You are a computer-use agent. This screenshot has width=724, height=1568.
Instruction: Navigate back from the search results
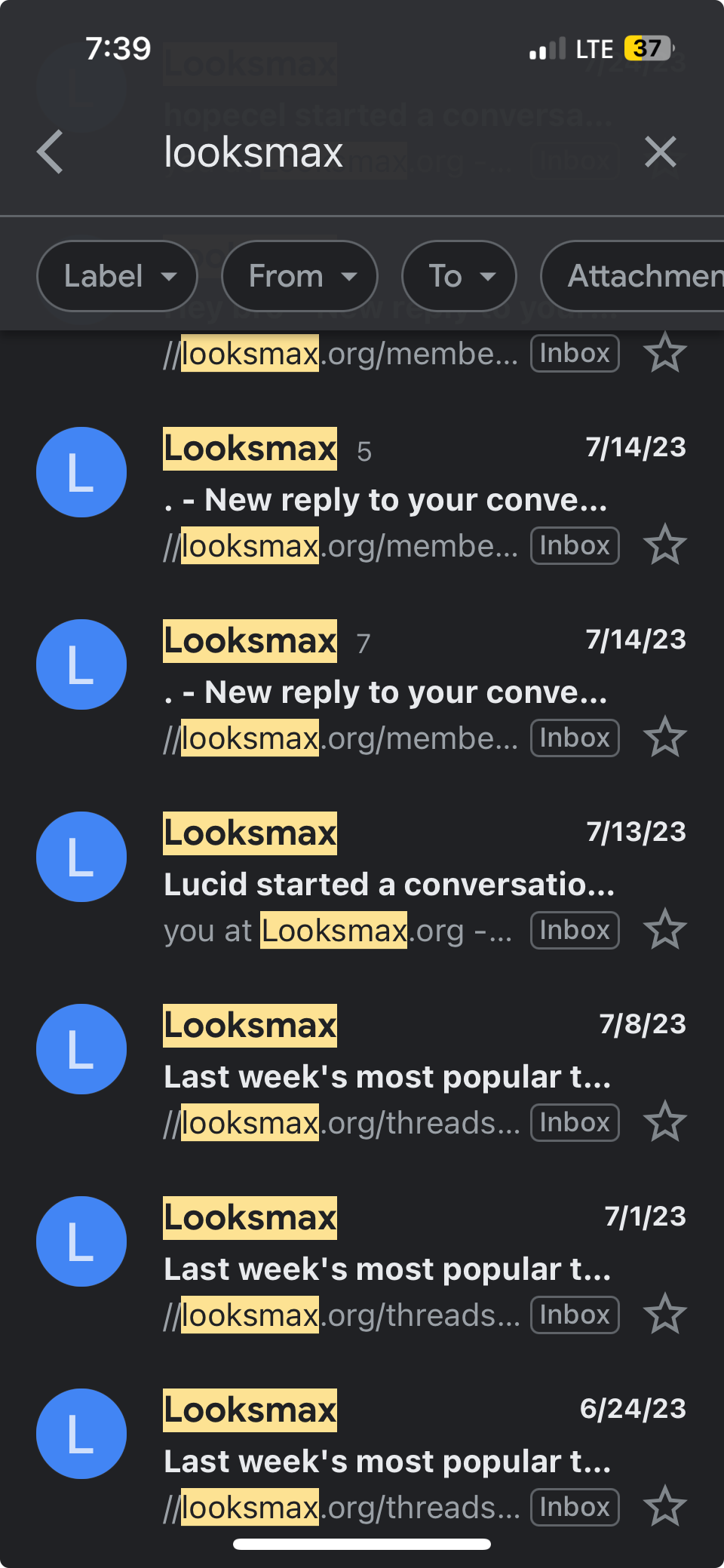click(x=49, y=152)
